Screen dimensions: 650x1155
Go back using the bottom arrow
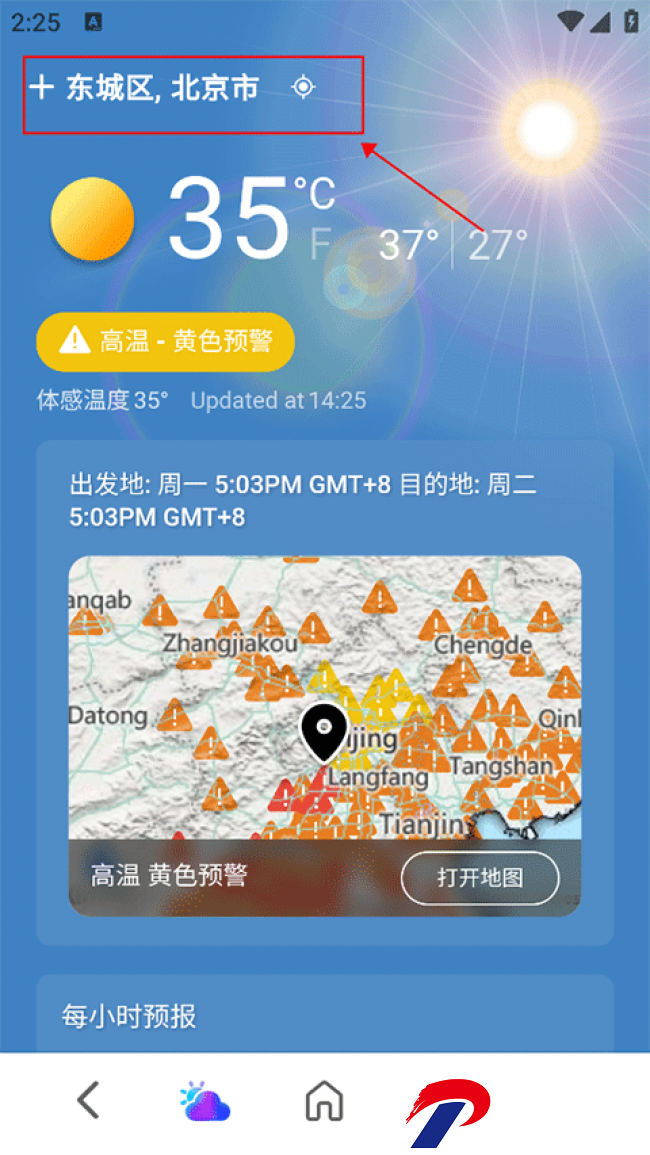88,1101
